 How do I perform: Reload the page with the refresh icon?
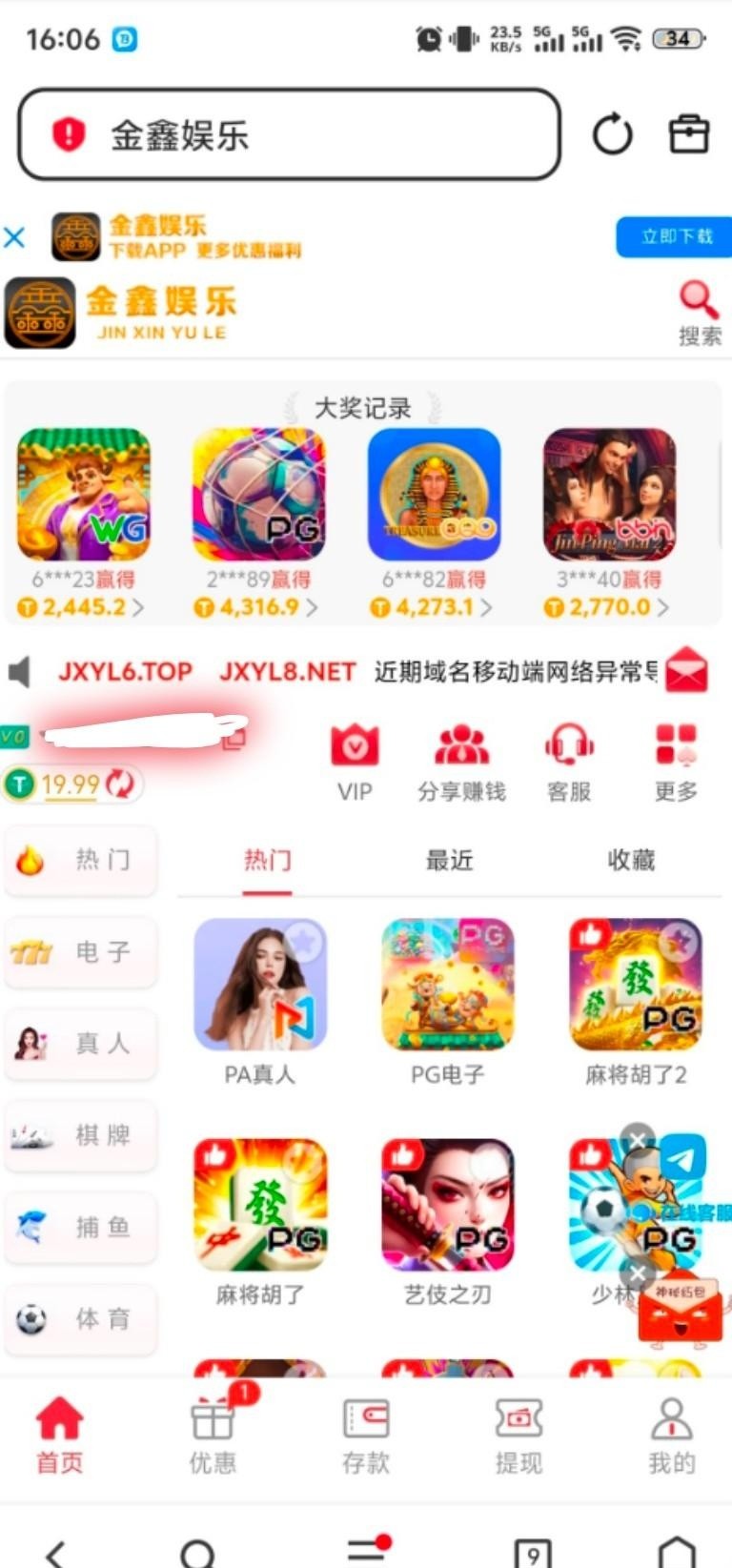click(612, 134)
